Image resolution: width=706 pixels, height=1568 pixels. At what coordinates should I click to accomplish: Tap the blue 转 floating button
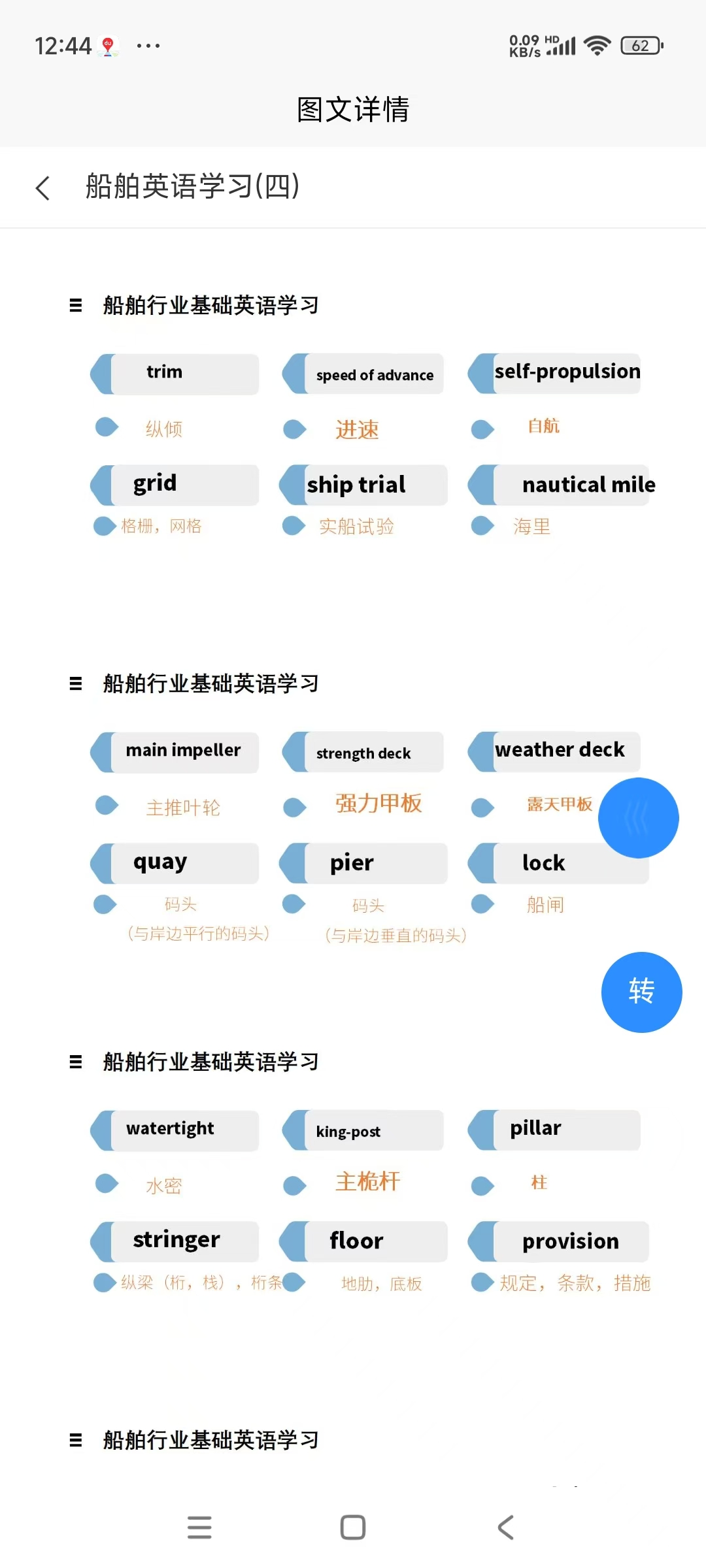pyautogui.click(x=641, y=992)
